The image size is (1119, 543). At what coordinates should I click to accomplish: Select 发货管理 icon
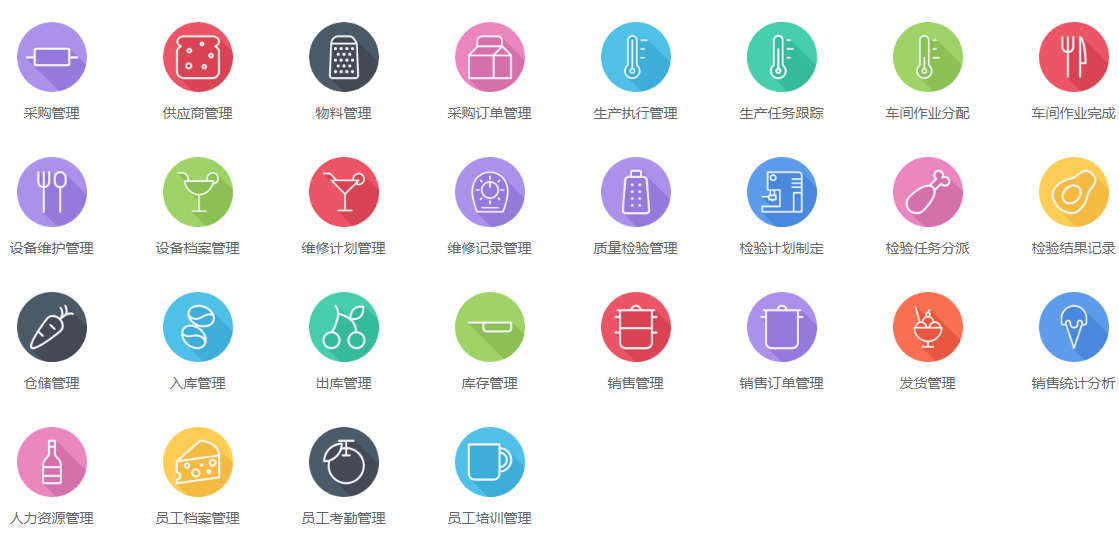(x=928, y=327)
